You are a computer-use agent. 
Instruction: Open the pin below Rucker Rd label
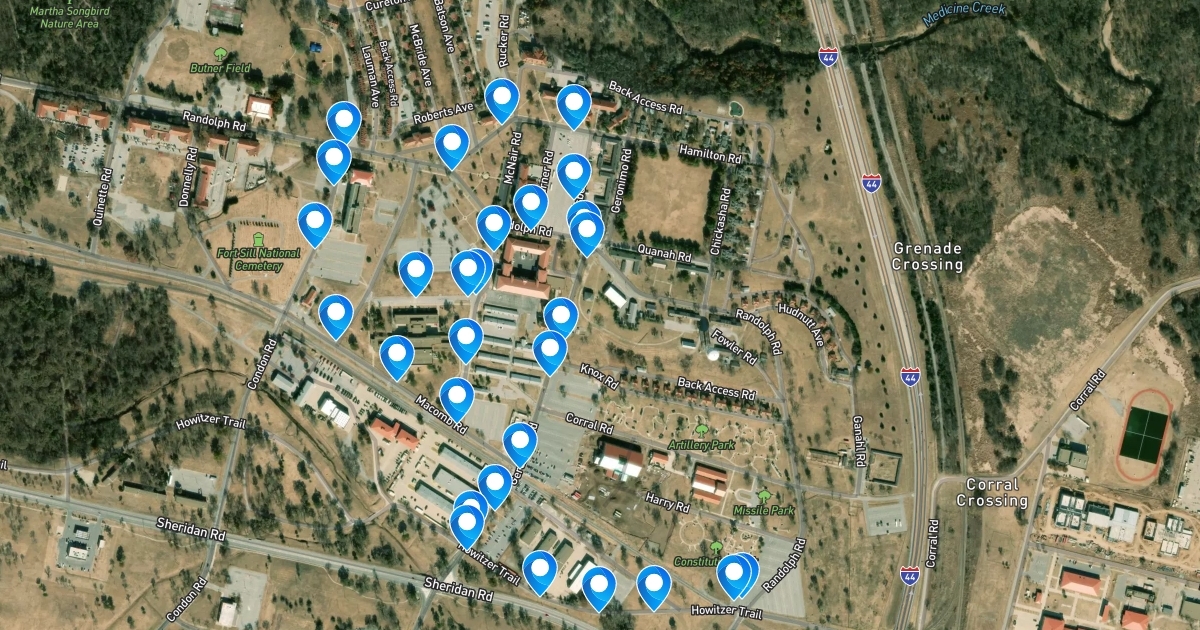click(x=501, y=98)
